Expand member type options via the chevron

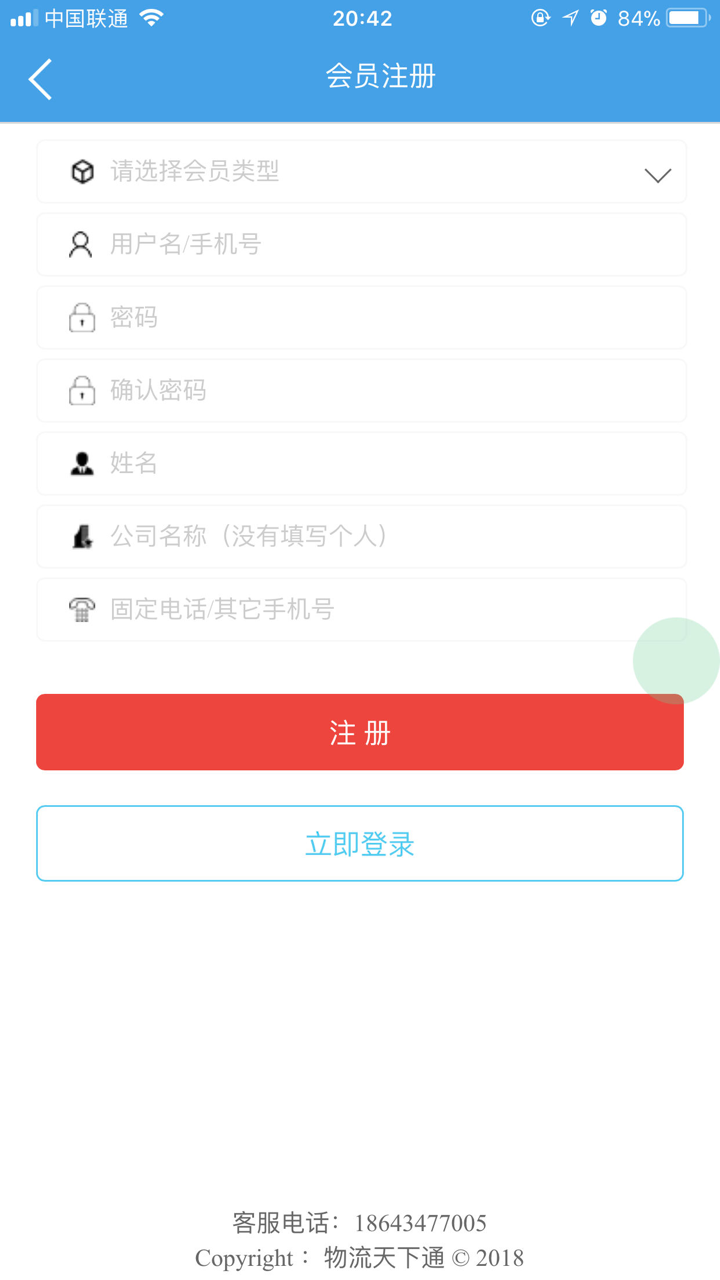pos(657,173)
